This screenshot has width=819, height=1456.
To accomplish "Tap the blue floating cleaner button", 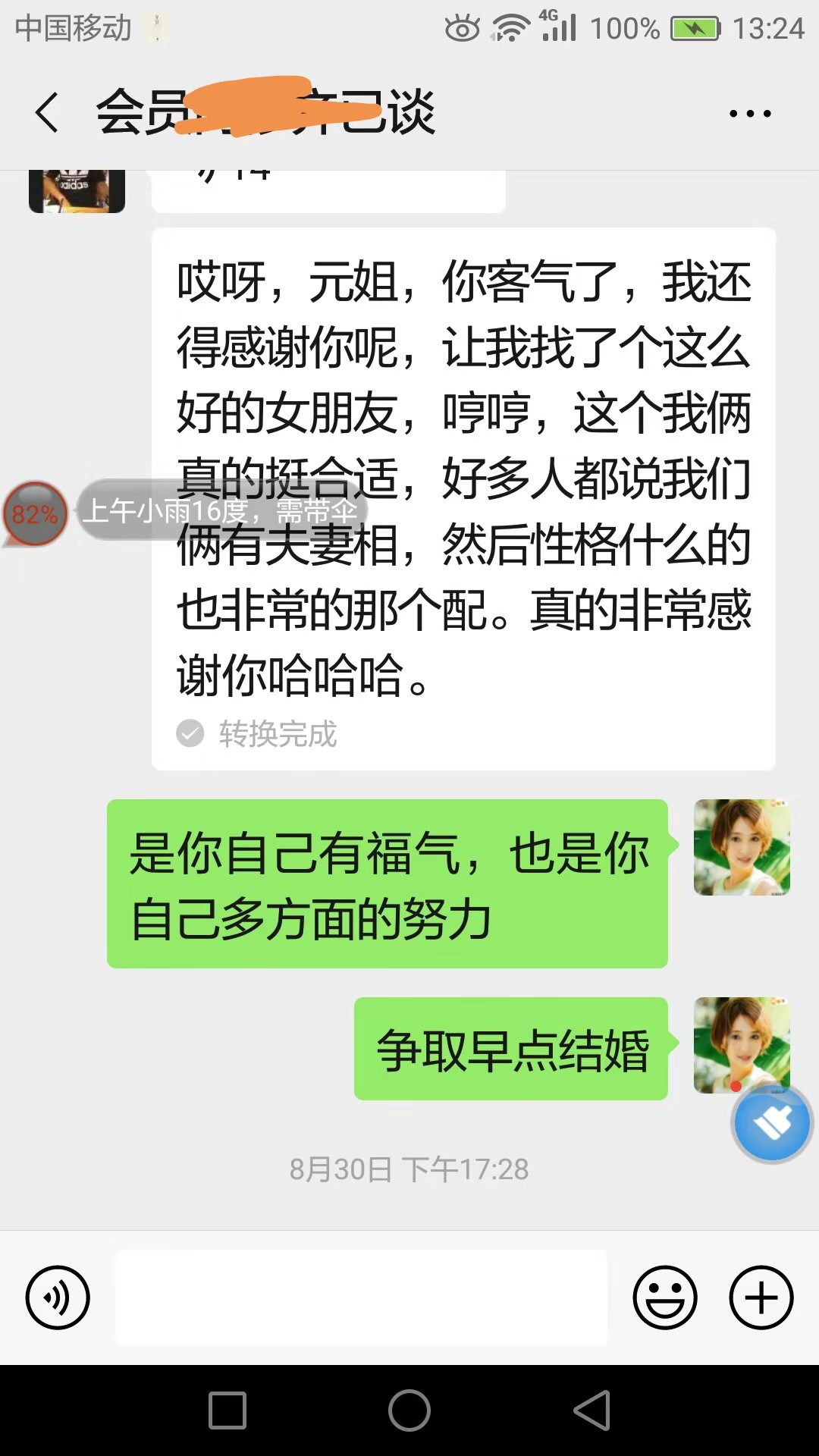I will tap(772, 1123).
